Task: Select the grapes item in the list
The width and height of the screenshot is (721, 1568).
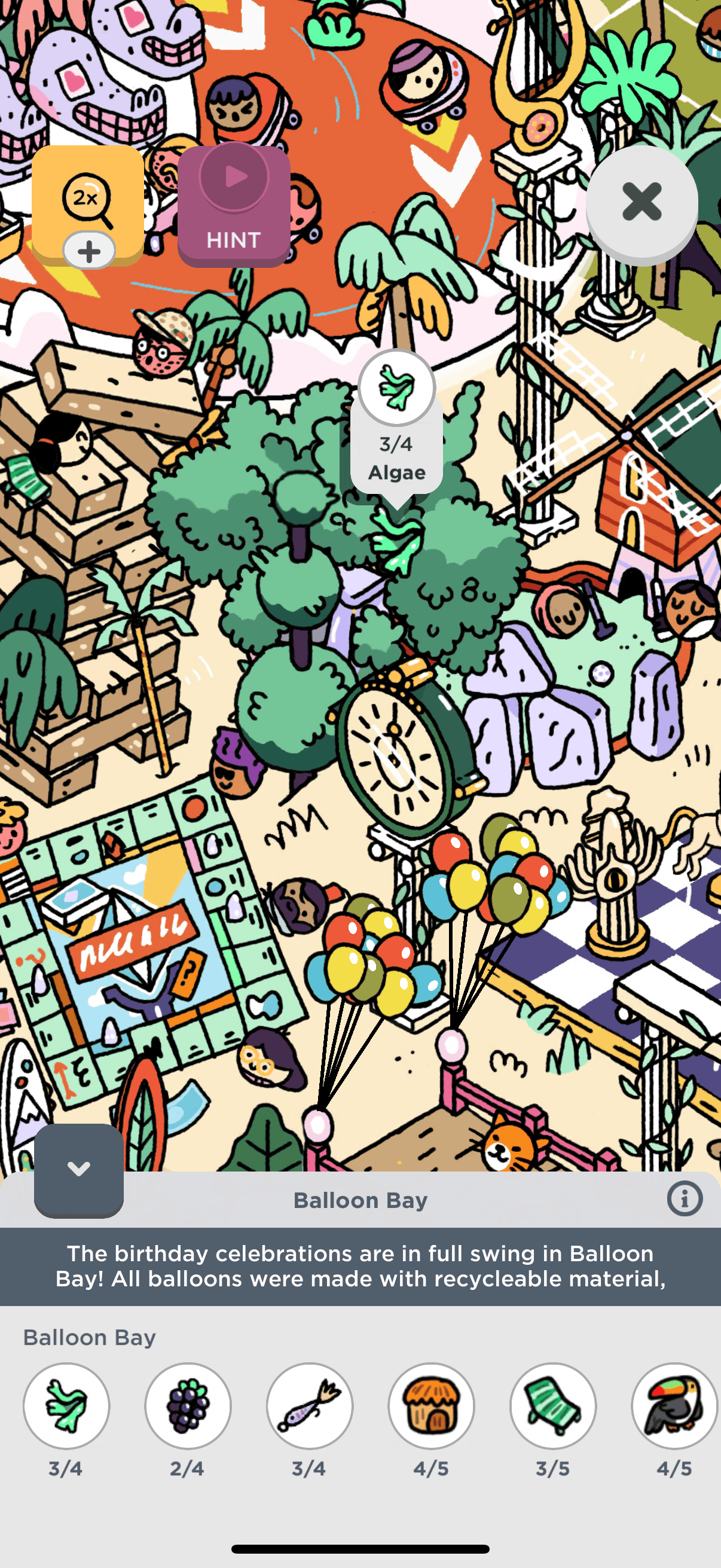Action: point(188,1405)
